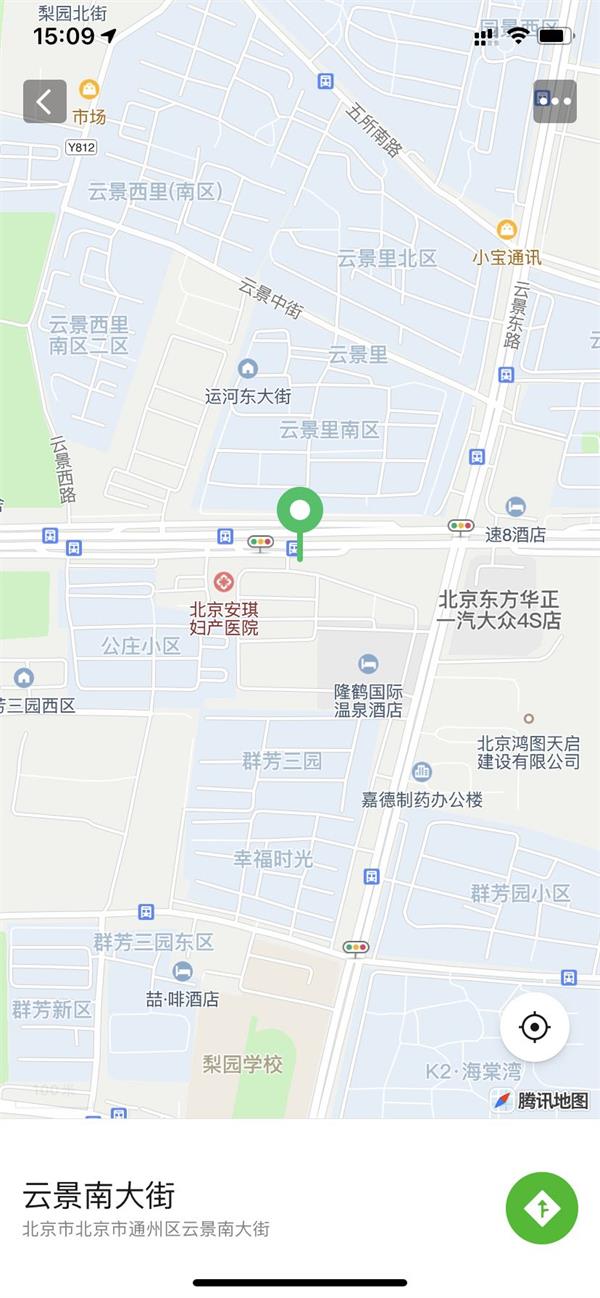Image resolution: width=600 pixels, height=1298 pixels.
Task: Go back using the arrow button
Action: pos(45,101)
